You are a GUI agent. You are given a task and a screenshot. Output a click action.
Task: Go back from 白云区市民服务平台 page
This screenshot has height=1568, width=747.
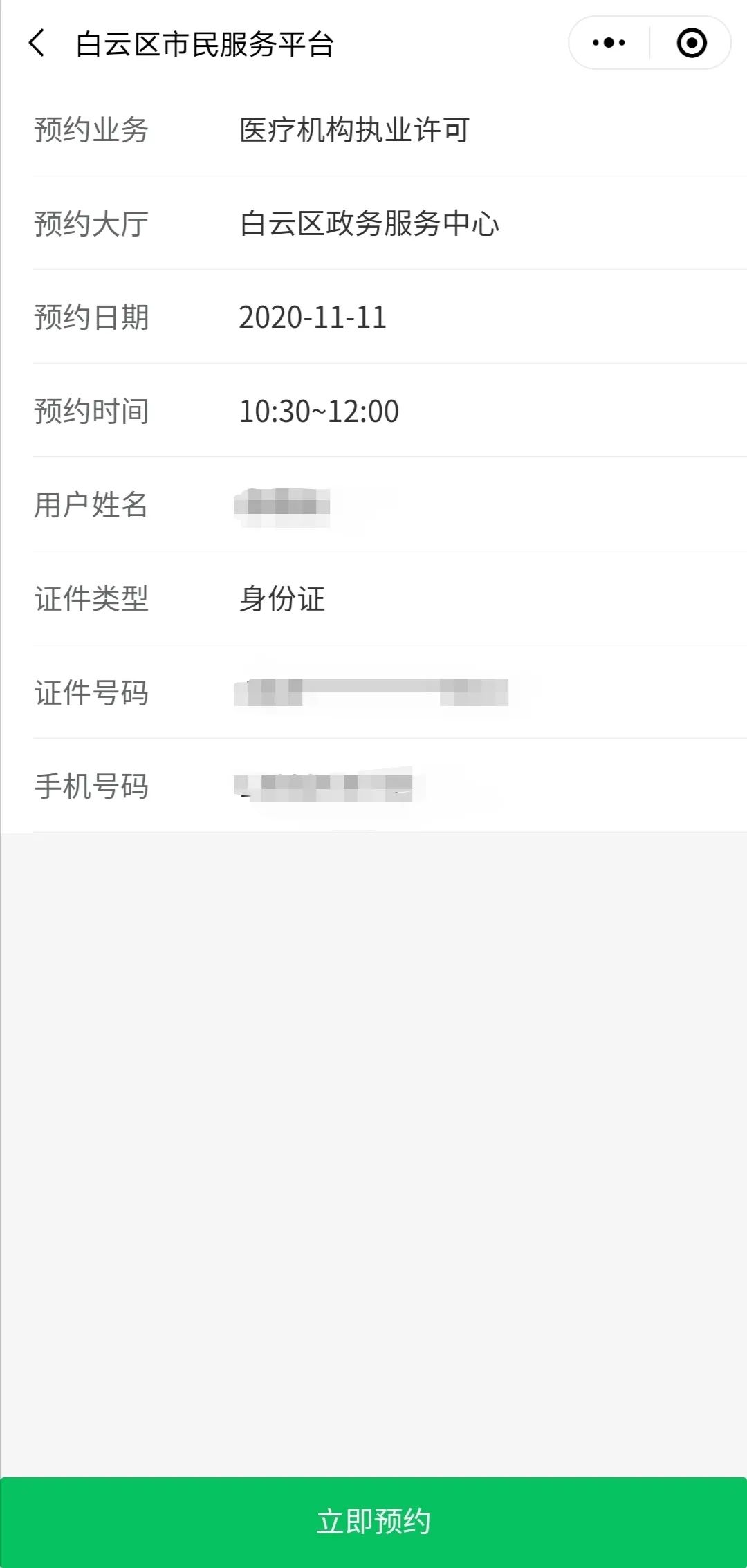pos(37,44)
